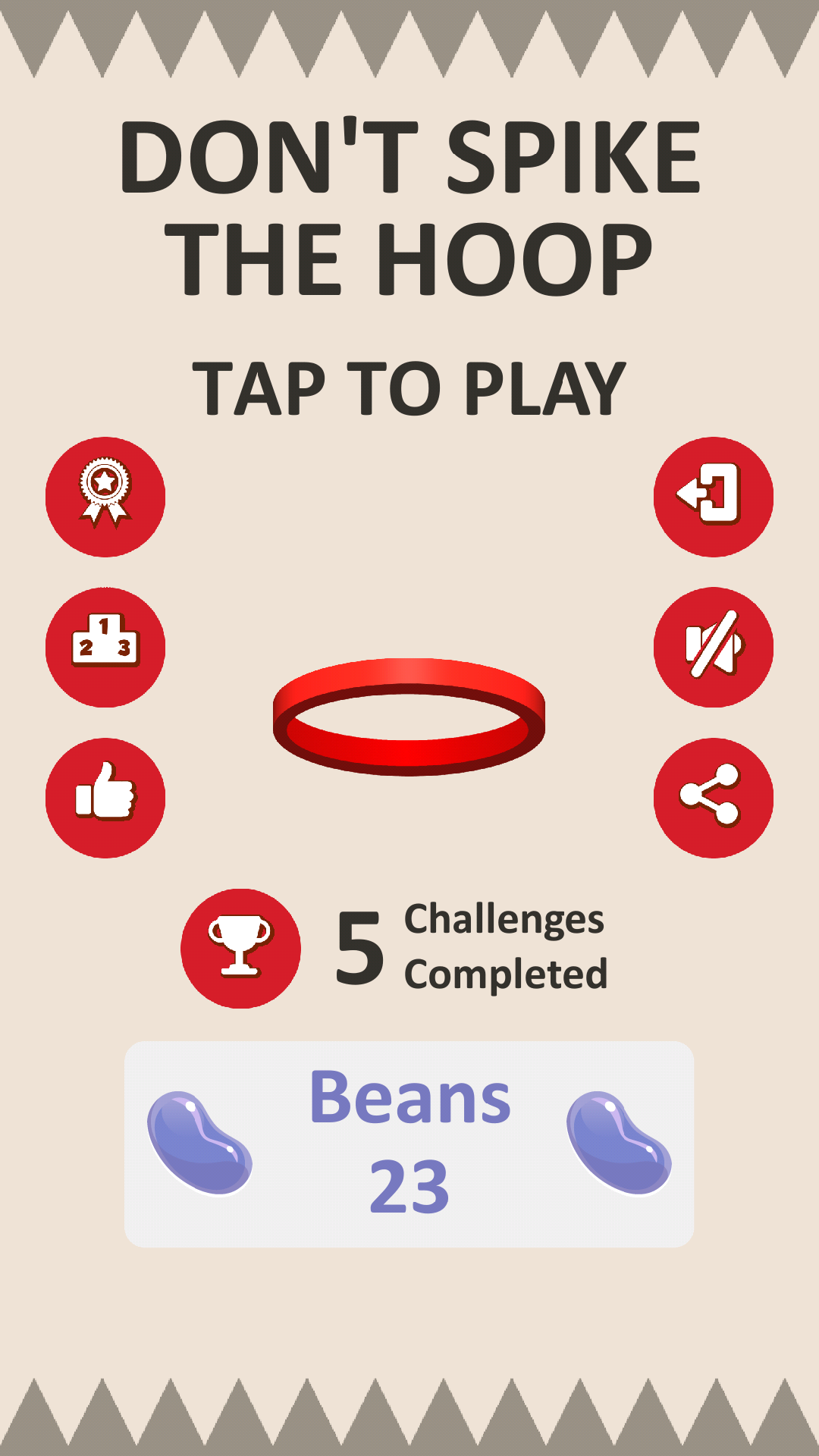
Task: Tap the red hoop to play
Action: coord(409,717)
